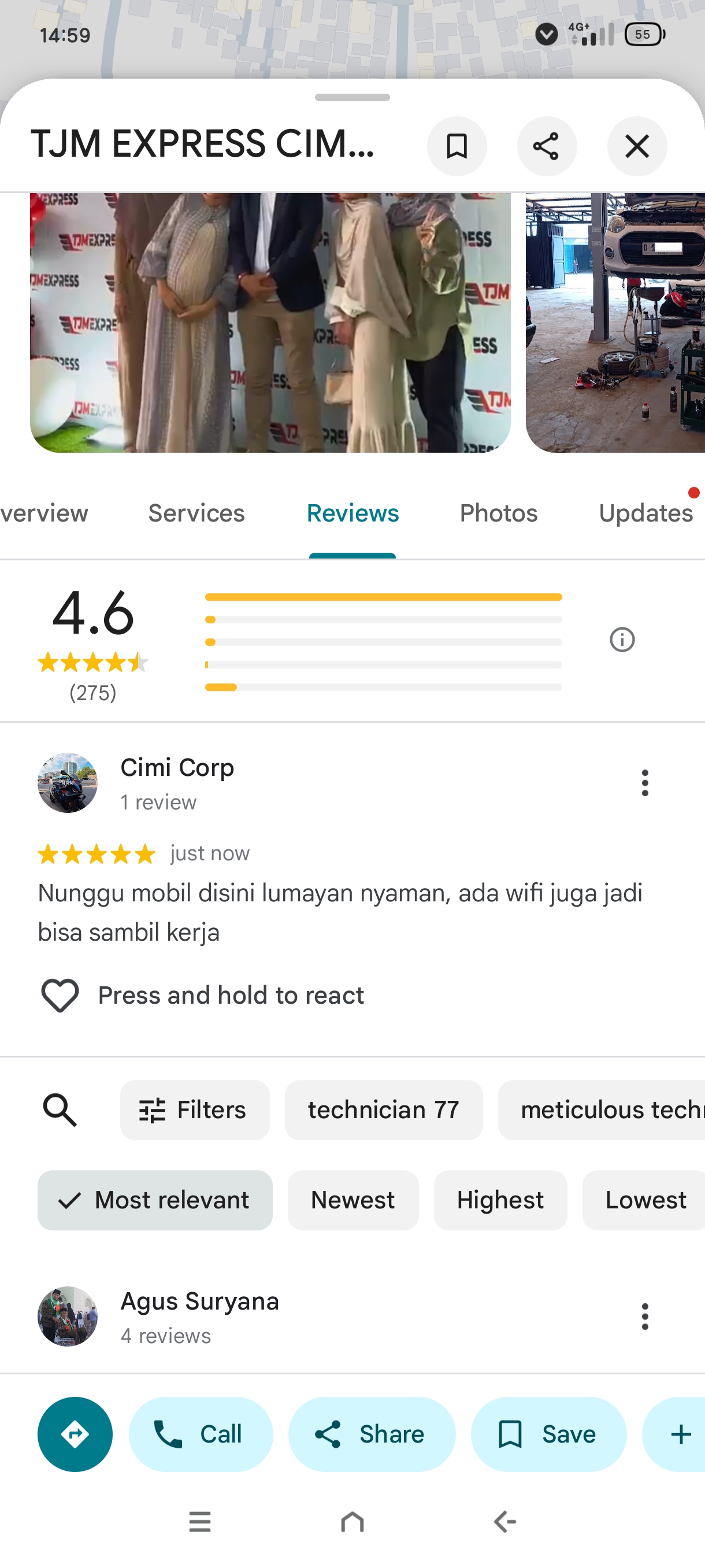Open the Photos tab
Viewport: 705px width, 1568px height.
pyautogui.click(x=498, y=513)
